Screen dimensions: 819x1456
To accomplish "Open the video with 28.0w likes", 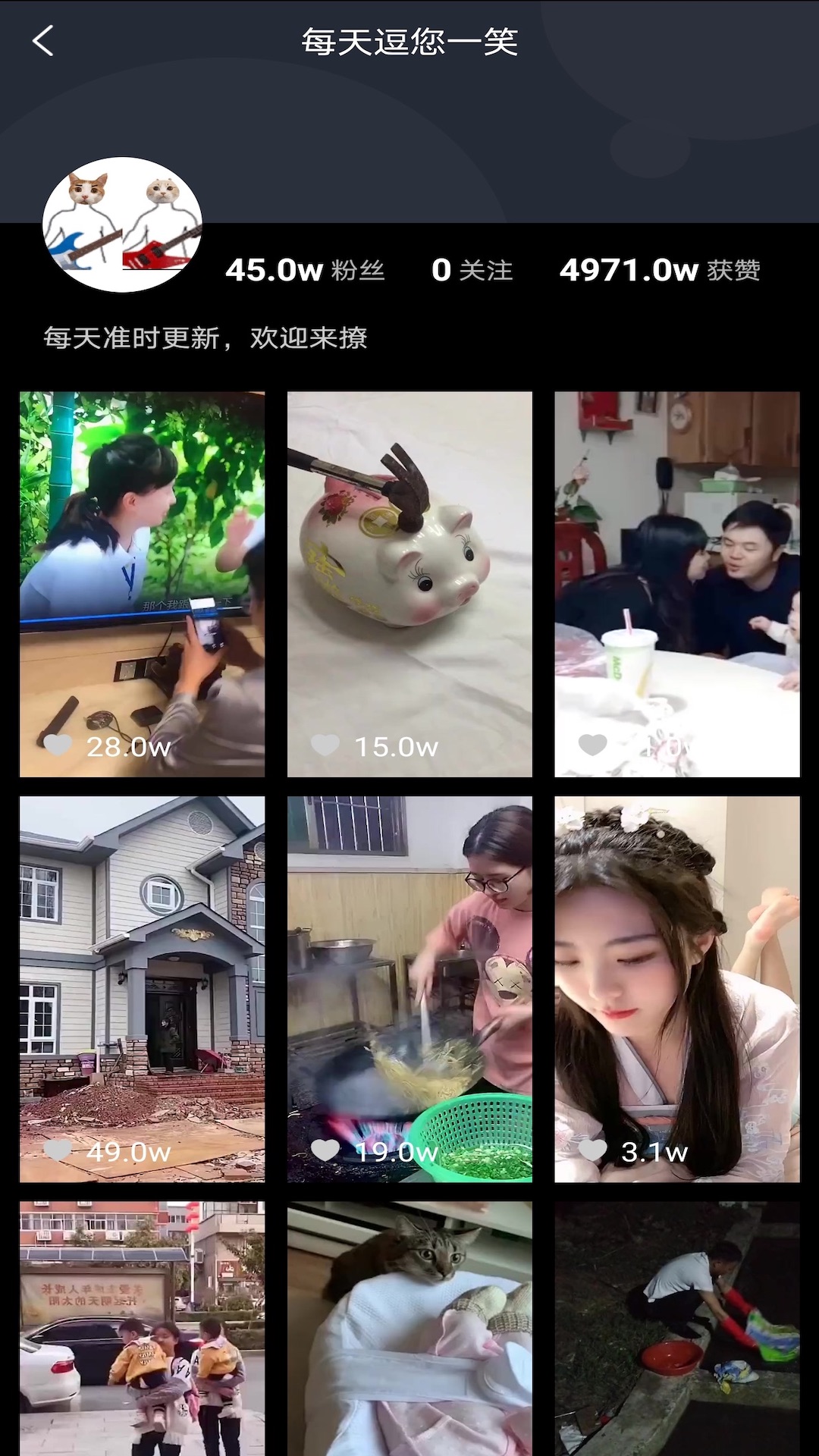I will tap(142, 584).
